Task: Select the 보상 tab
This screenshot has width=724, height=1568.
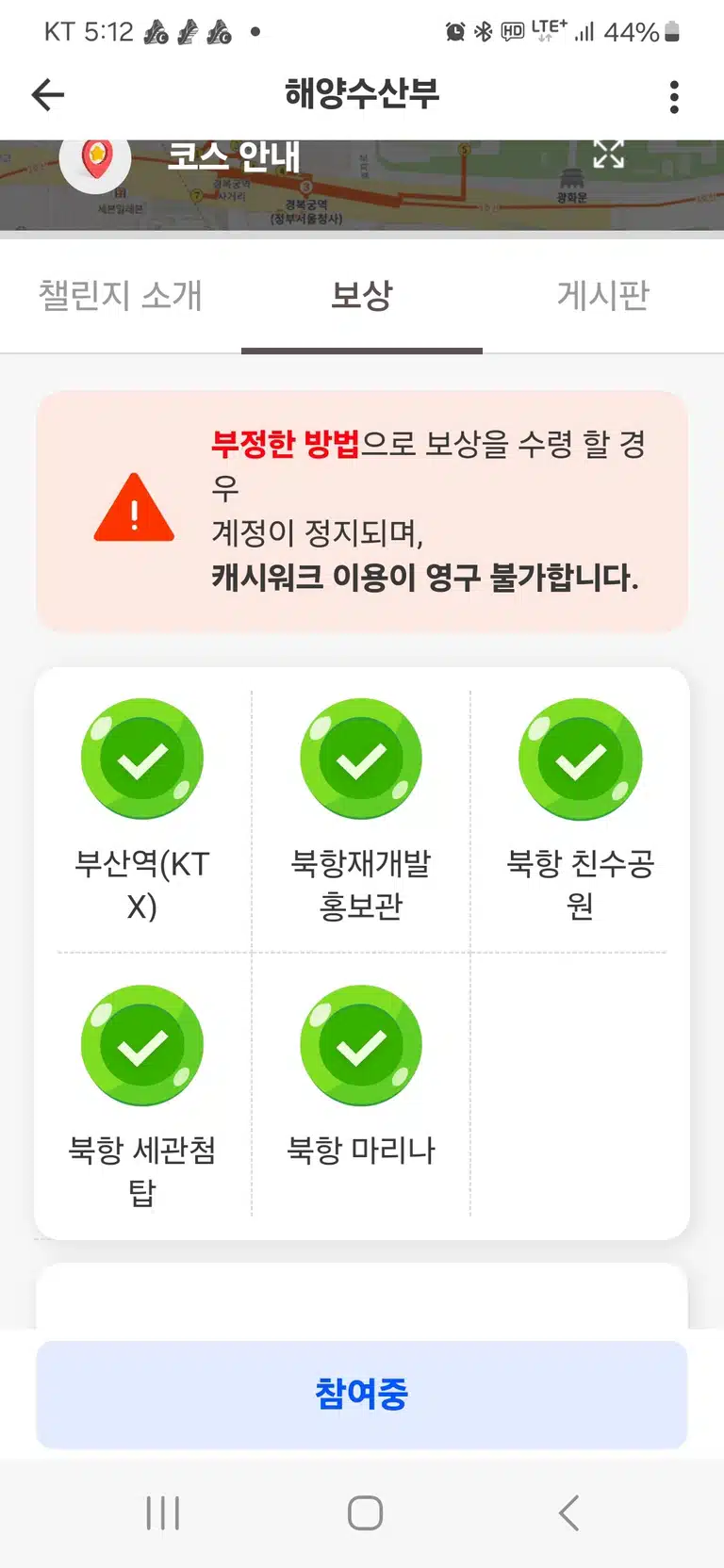Action: click(x=362, y=295)
